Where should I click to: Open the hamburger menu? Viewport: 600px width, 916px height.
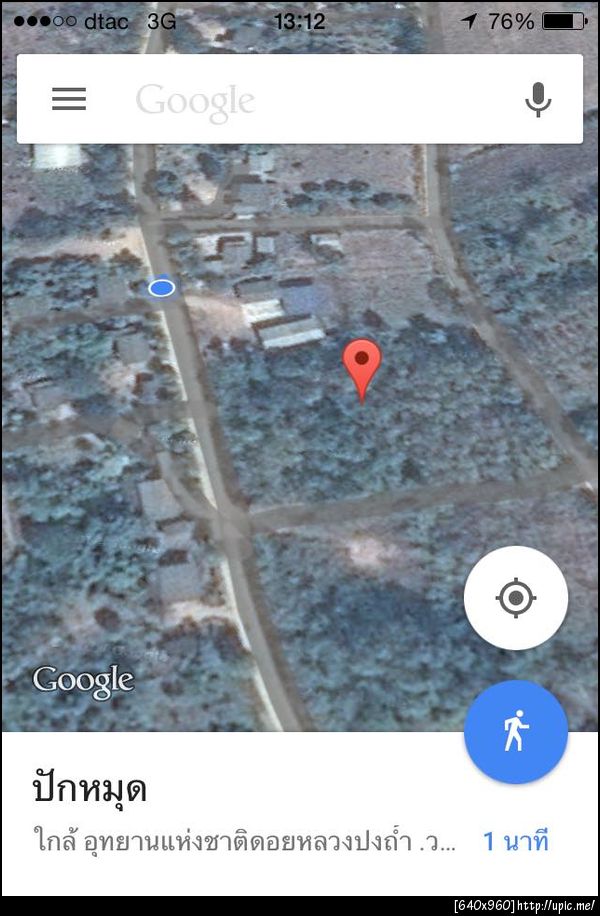coord(69,99)
